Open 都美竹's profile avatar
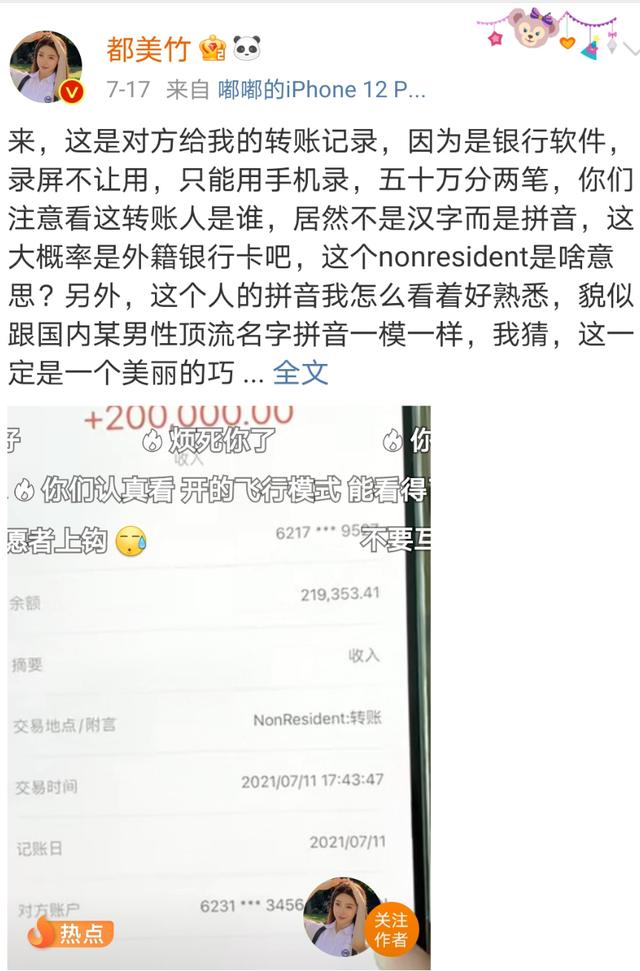The image size is (640, 971). [46, 67]
